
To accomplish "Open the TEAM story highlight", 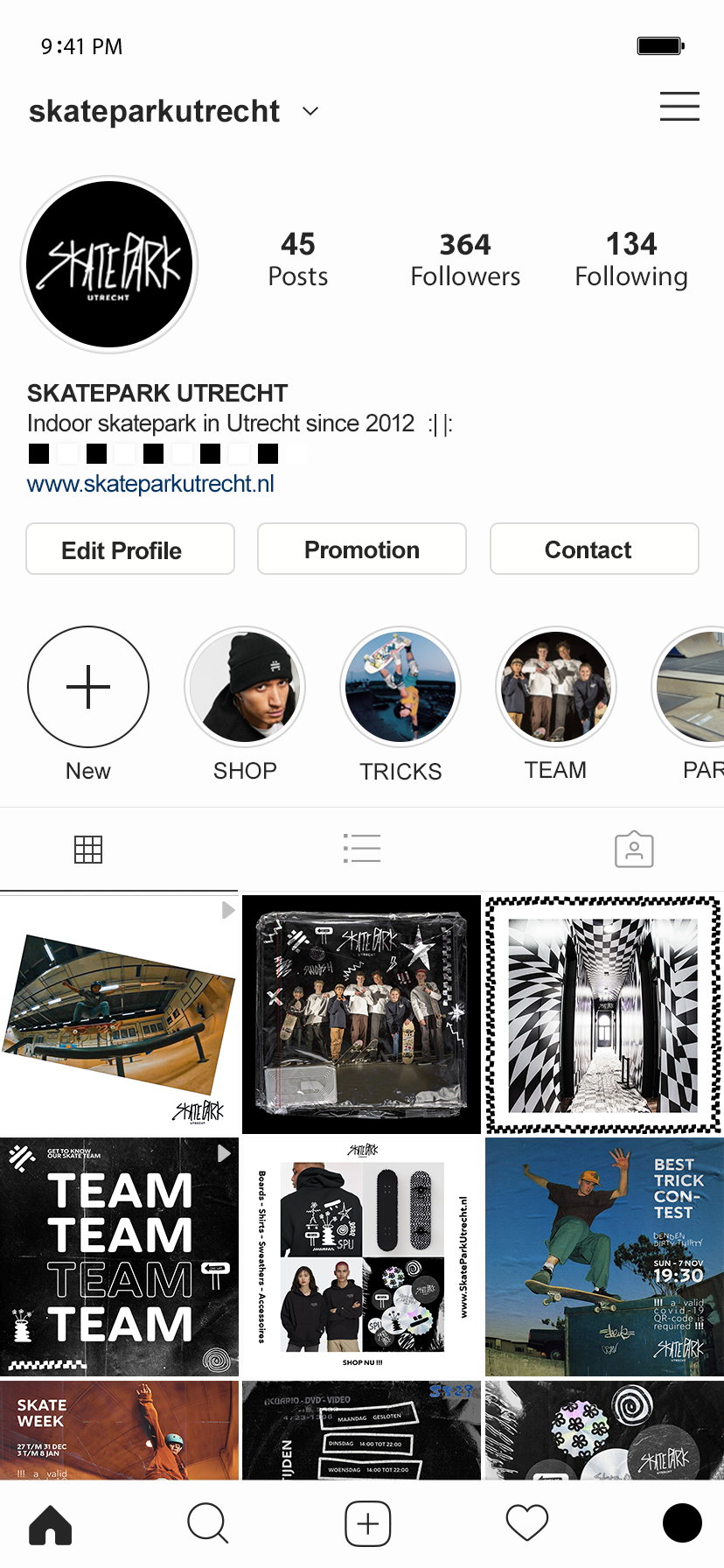I will (x=556, y=687).
